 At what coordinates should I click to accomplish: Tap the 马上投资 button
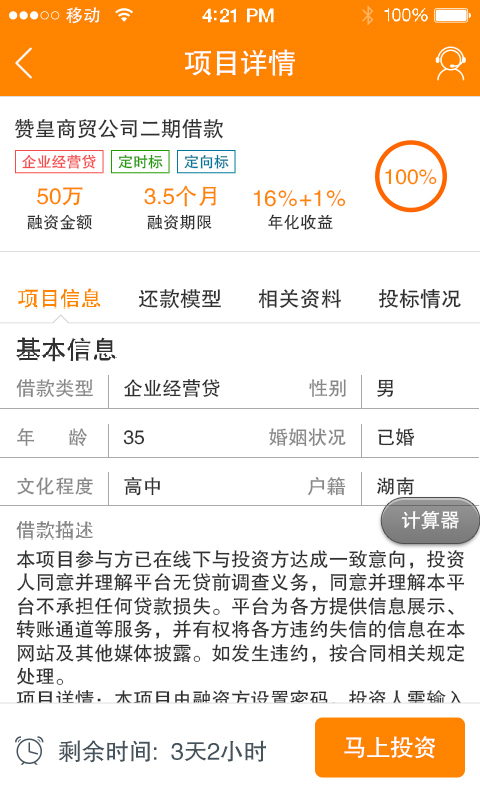coord(390,747)
